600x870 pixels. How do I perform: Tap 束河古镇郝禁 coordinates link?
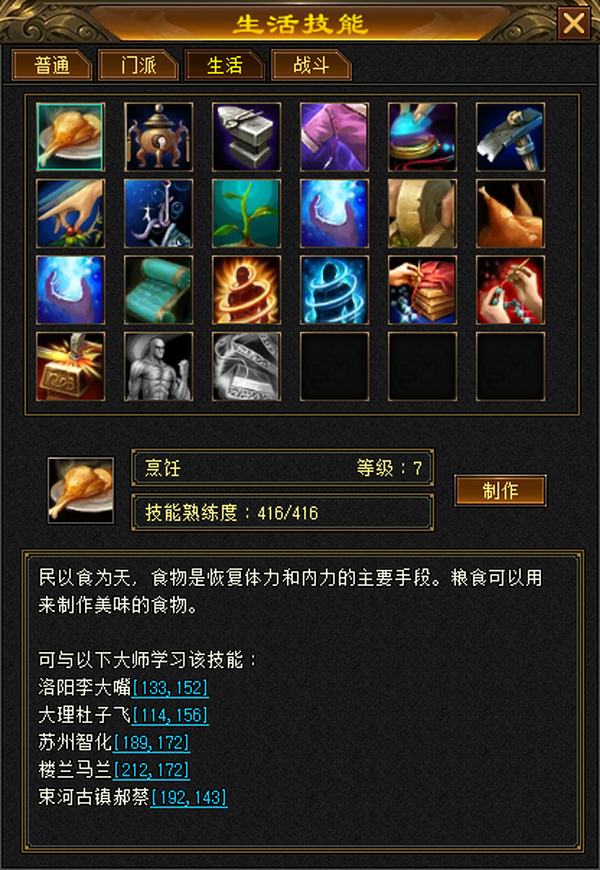point(189,798)
